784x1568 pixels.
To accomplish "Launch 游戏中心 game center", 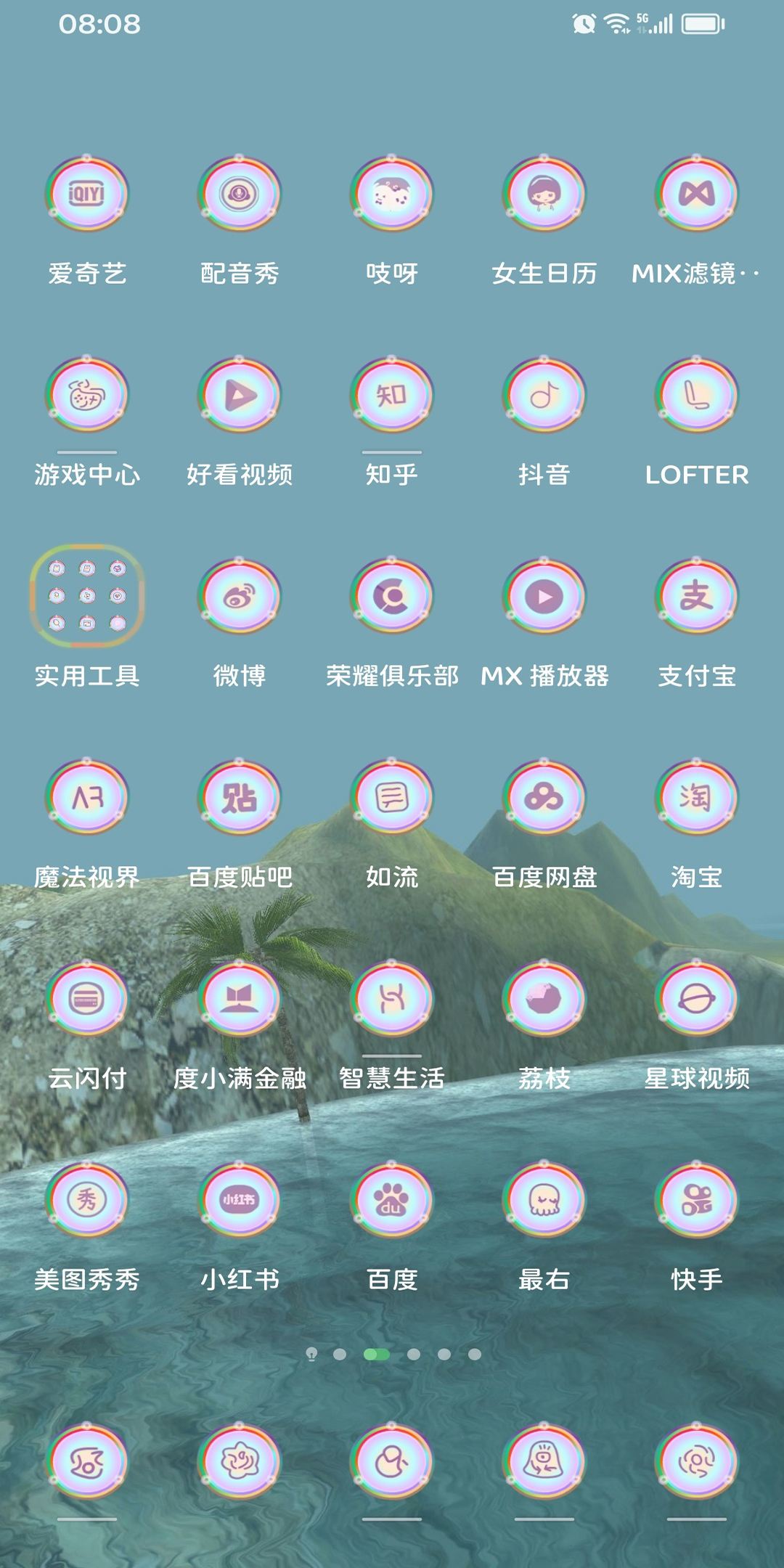I will tap(87, 396).
